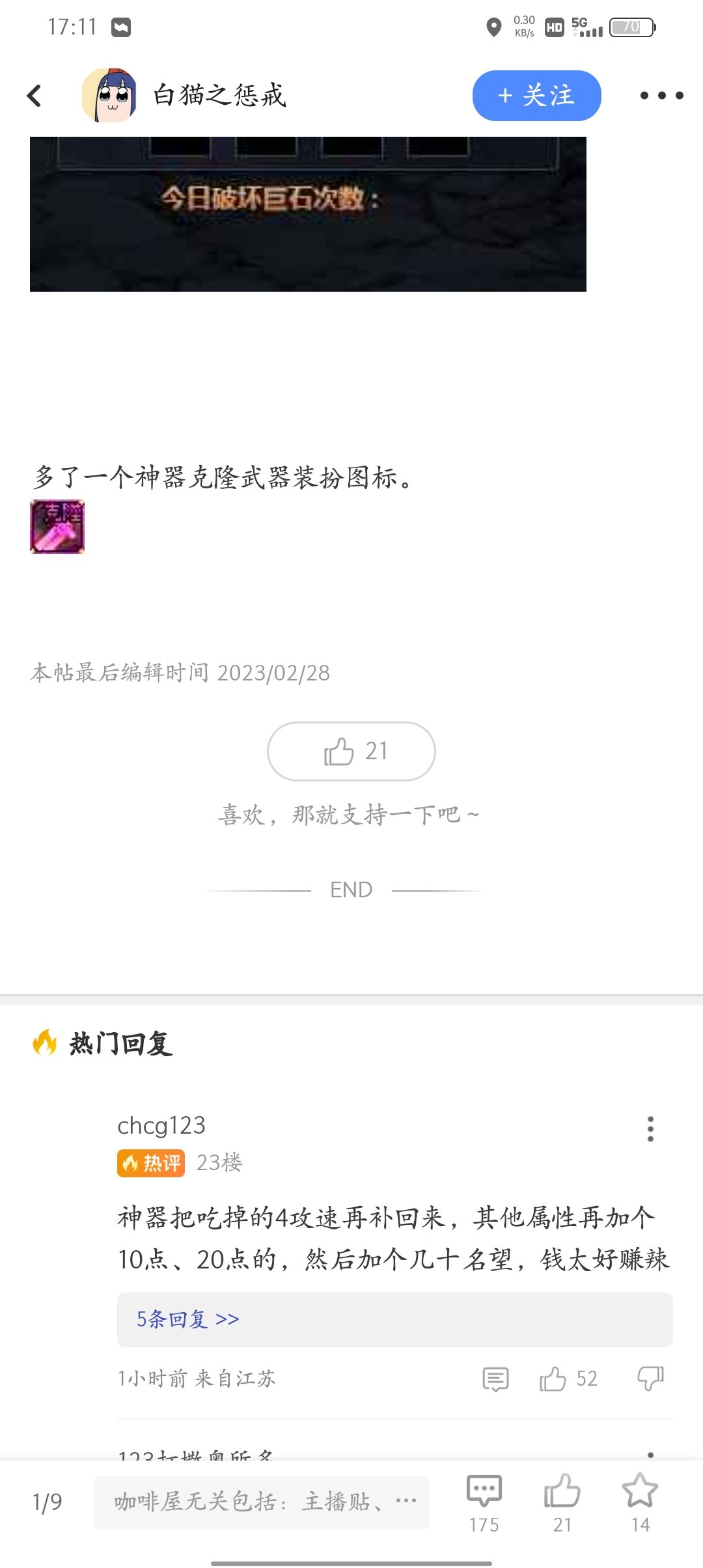Upvote chcg123's comment with 52 likes
The image size is (703, 1568).
tap(568, 1379)
